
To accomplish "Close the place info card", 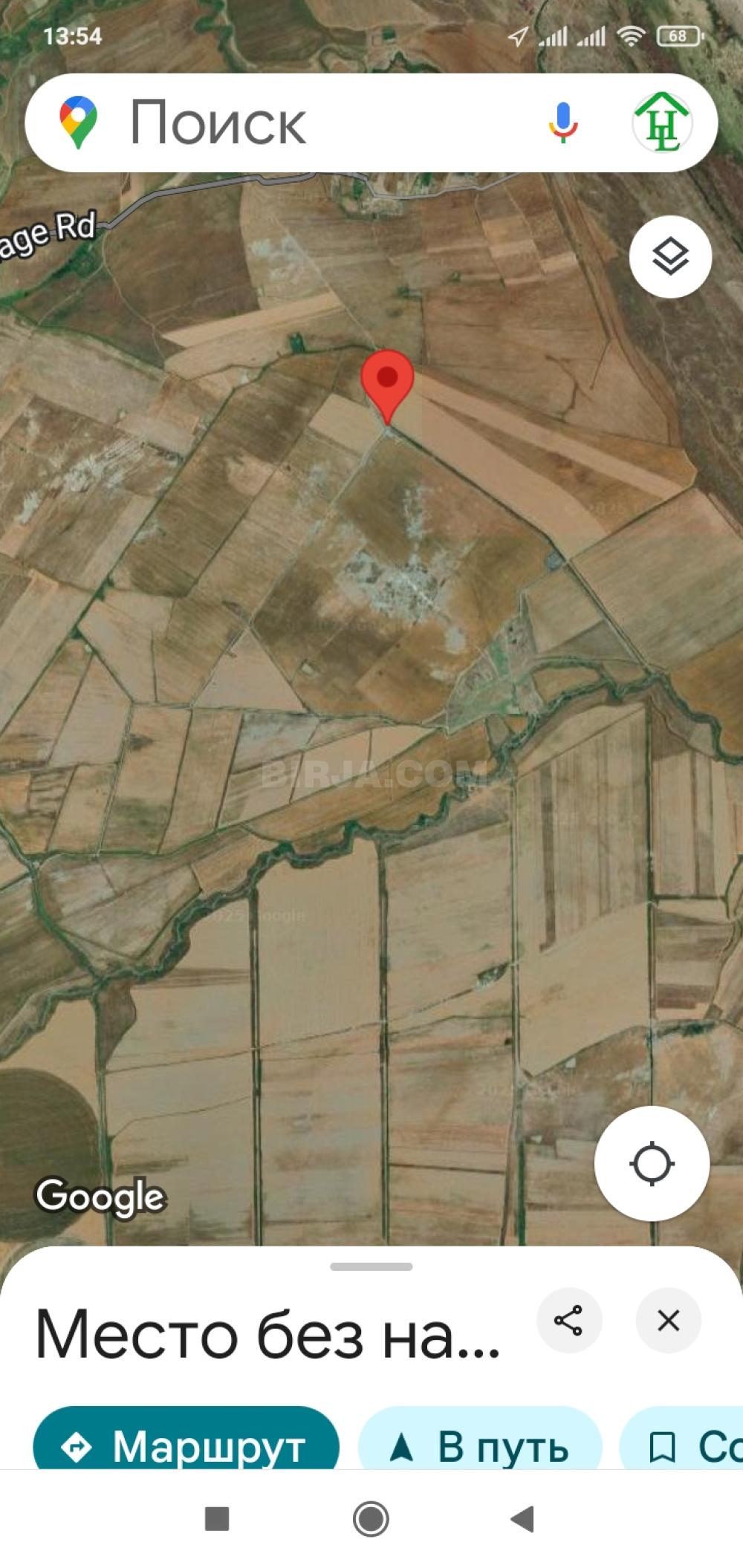I will tap(668, 1321).
